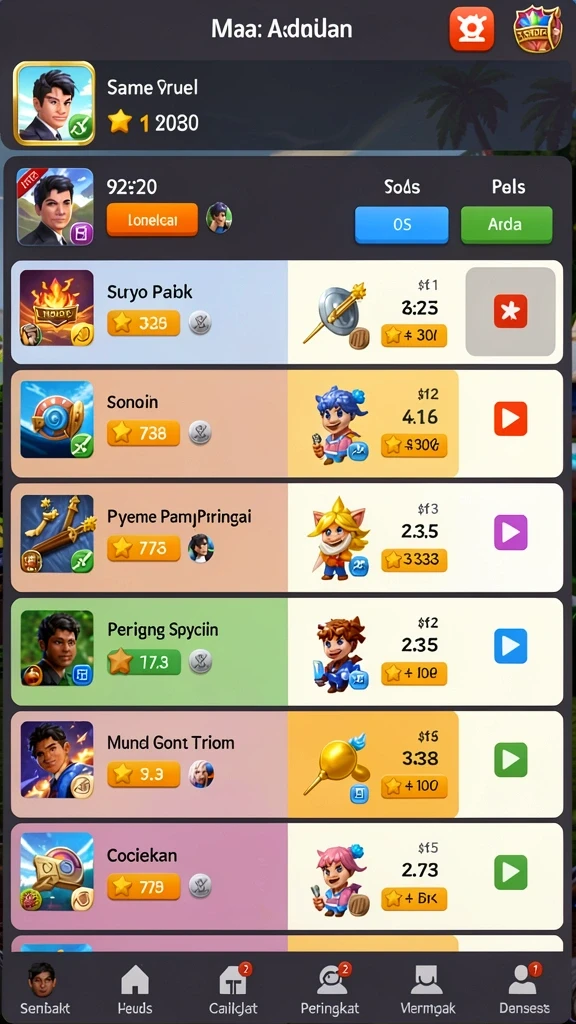Image resolution: width=576 pixels, height=1024 pixels.
Task: Switch to the Senbakt tab
Action: point(44,988)
